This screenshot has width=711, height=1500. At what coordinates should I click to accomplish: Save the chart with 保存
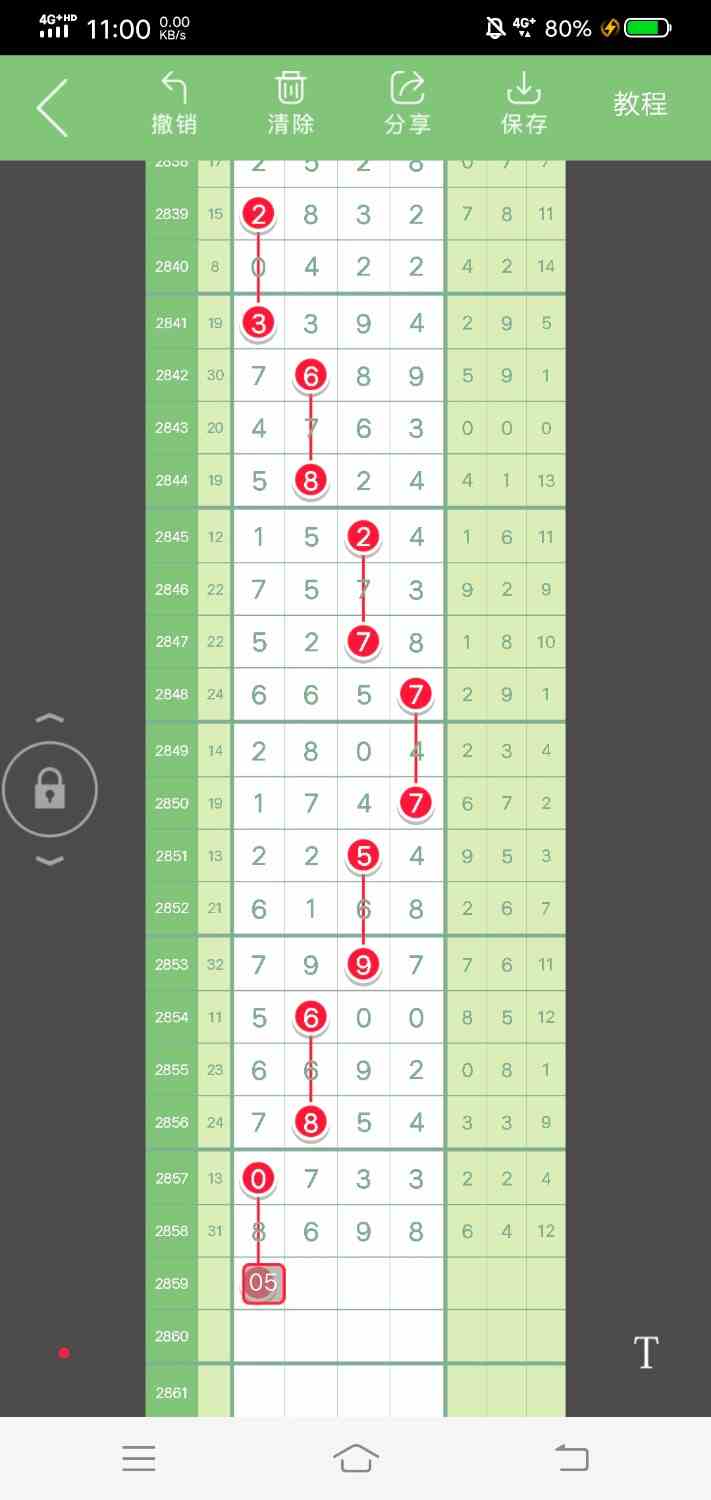pos(523,104)
